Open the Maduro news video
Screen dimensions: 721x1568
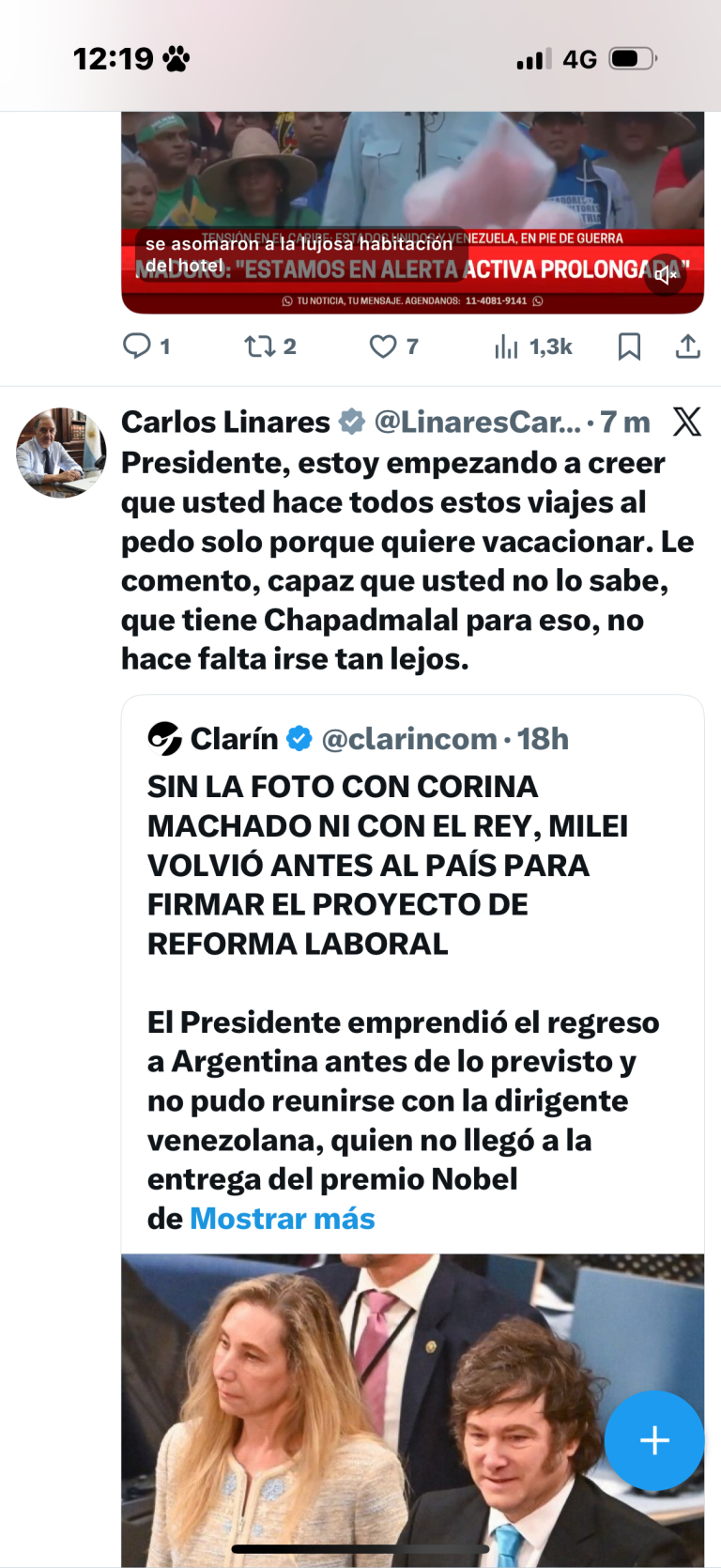[411, 188]
